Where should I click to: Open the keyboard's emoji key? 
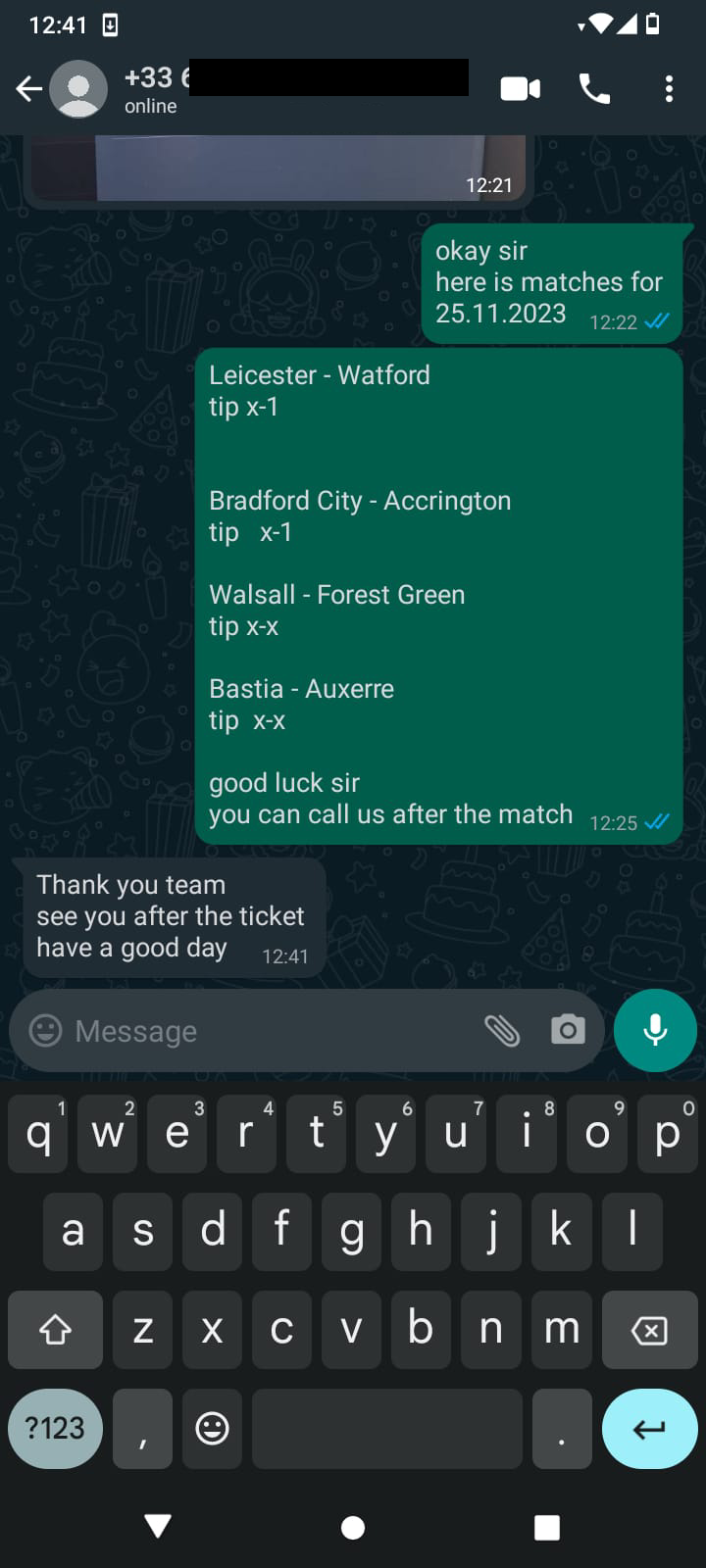click(212, 1428)
